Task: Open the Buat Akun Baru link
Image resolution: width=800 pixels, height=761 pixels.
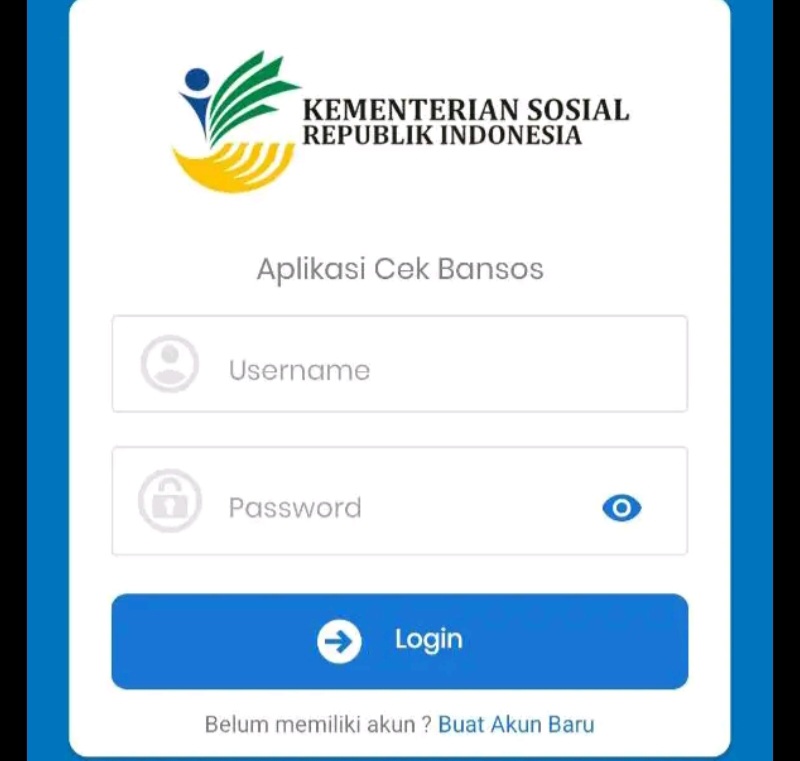Action: click(516, 724)
